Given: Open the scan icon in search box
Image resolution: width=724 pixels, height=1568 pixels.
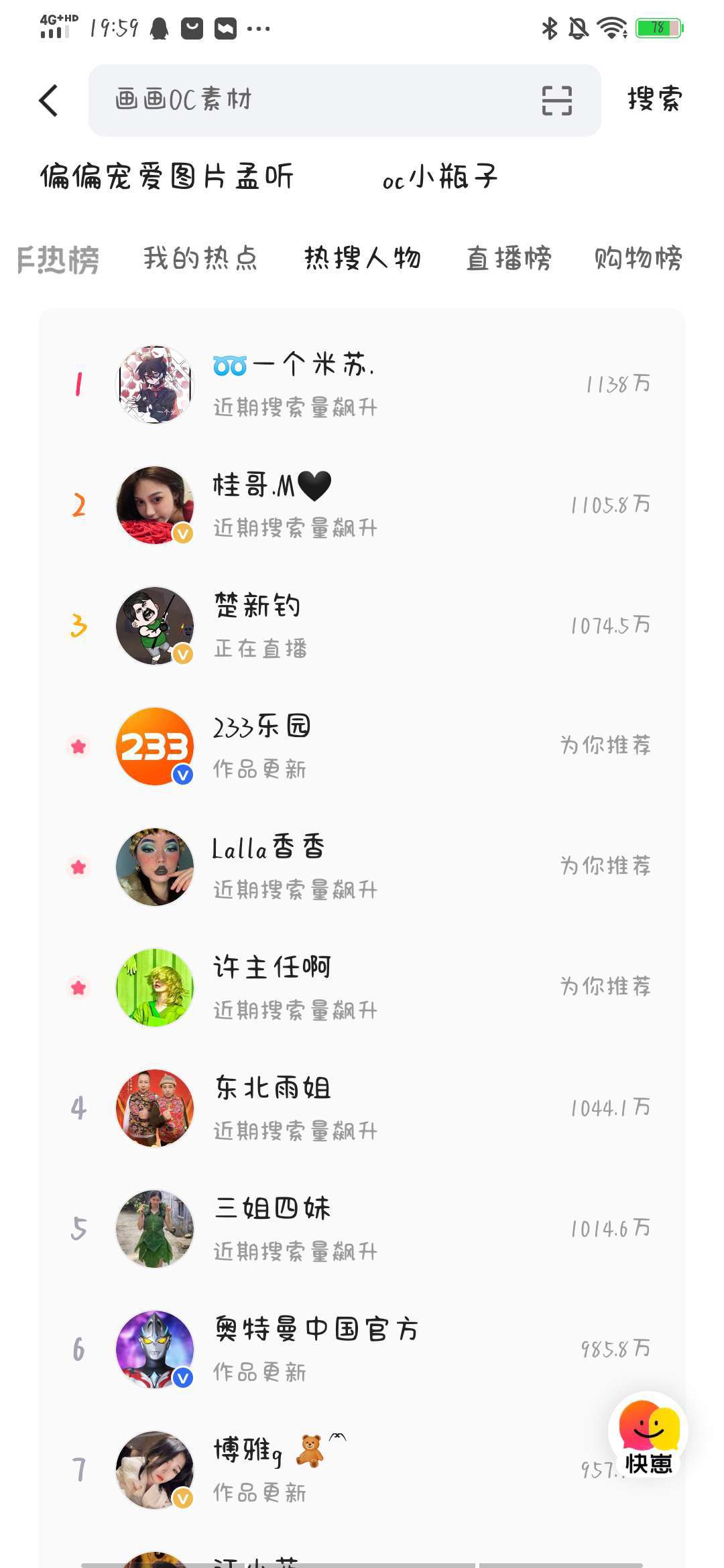Looking at the screenshot, I should pyautogui.click(x=556, y=101).
